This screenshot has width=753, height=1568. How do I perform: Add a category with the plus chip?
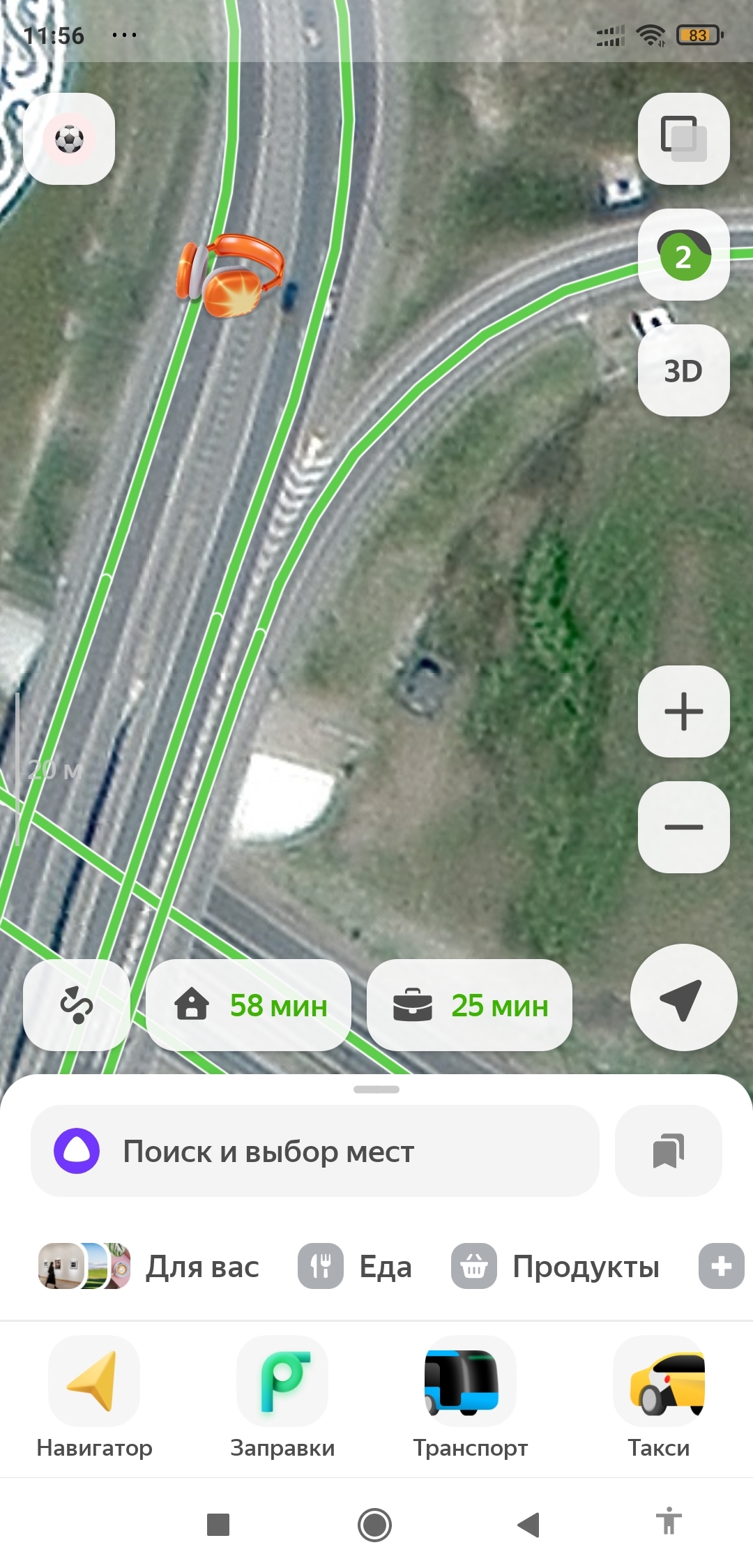(x=722, y=1266)
